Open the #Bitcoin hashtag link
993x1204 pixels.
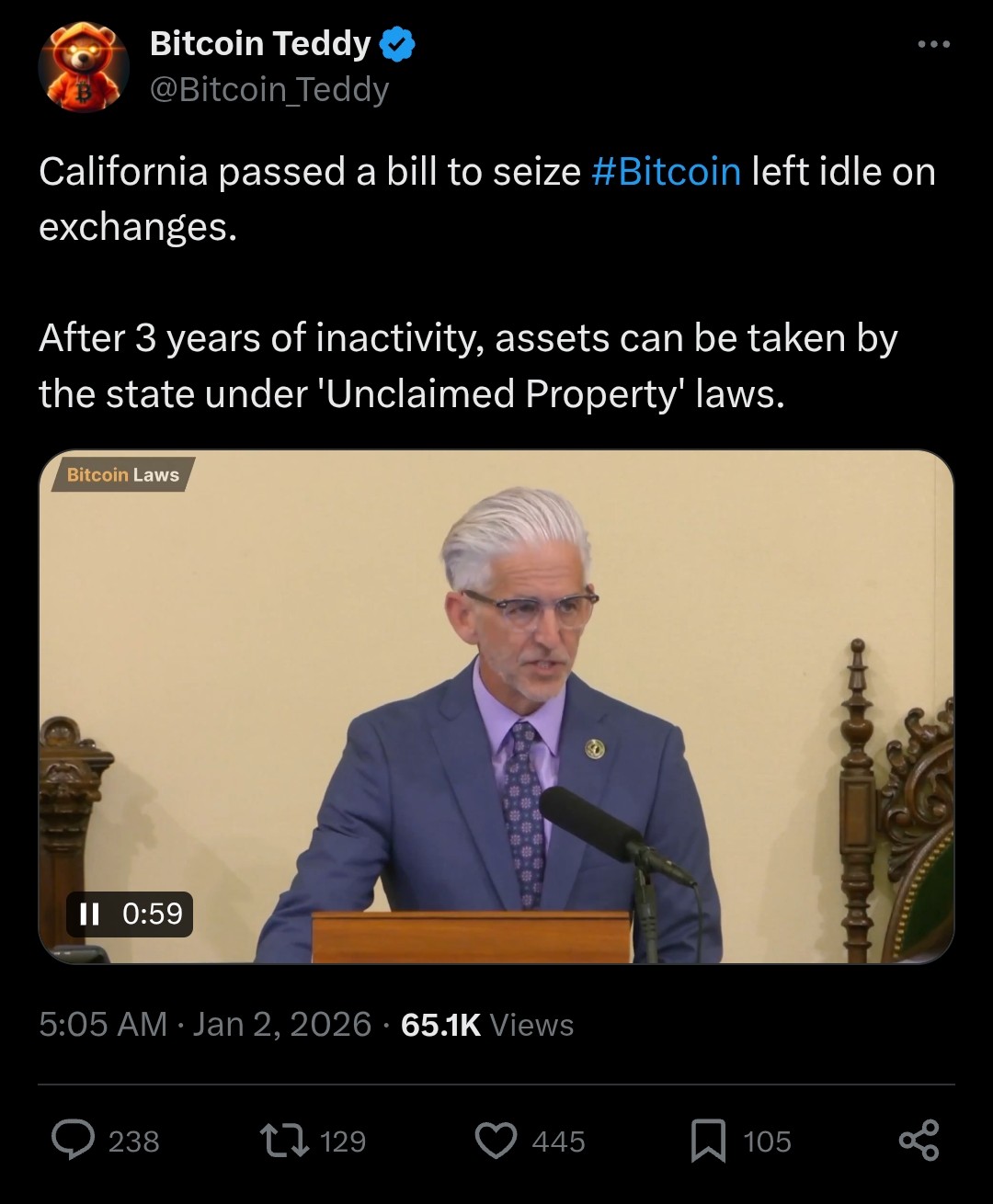tap(666, 172)
